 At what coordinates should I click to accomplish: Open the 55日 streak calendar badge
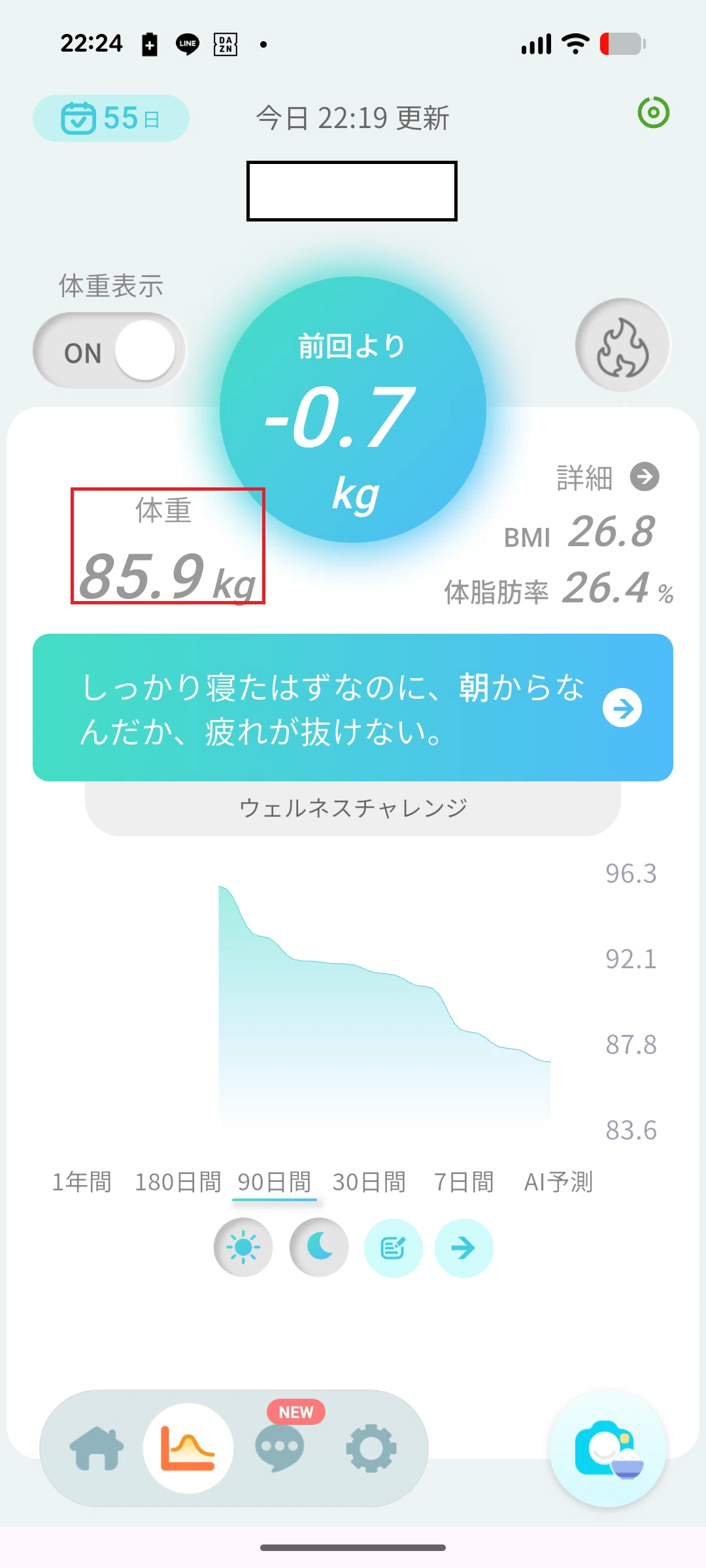(111, 118)
